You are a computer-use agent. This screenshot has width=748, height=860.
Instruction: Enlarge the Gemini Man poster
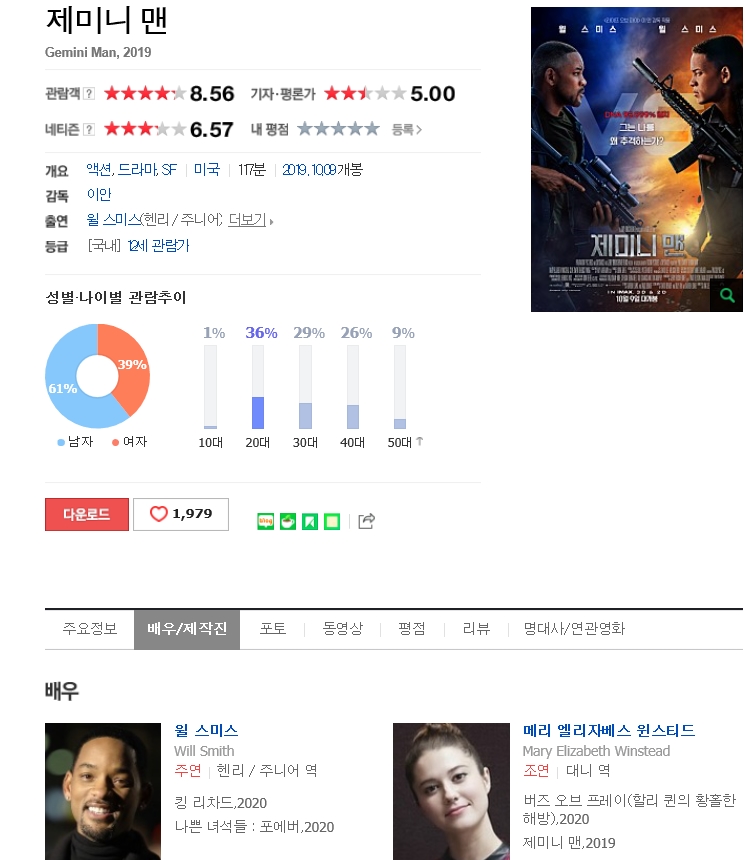click(x=727, y=296)
